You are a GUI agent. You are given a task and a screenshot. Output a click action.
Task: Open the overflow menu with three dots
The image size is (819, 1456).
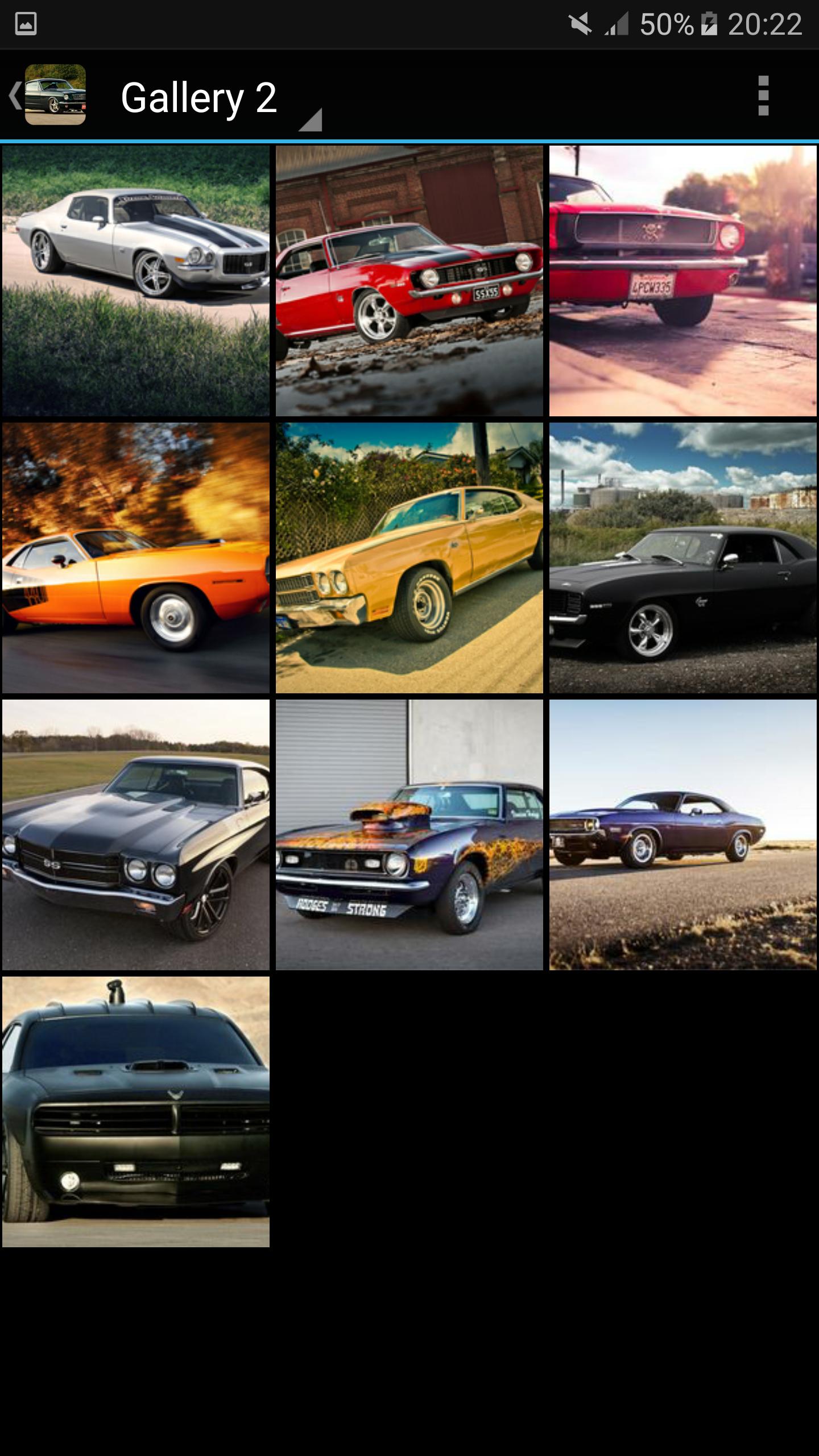[762, 94]
